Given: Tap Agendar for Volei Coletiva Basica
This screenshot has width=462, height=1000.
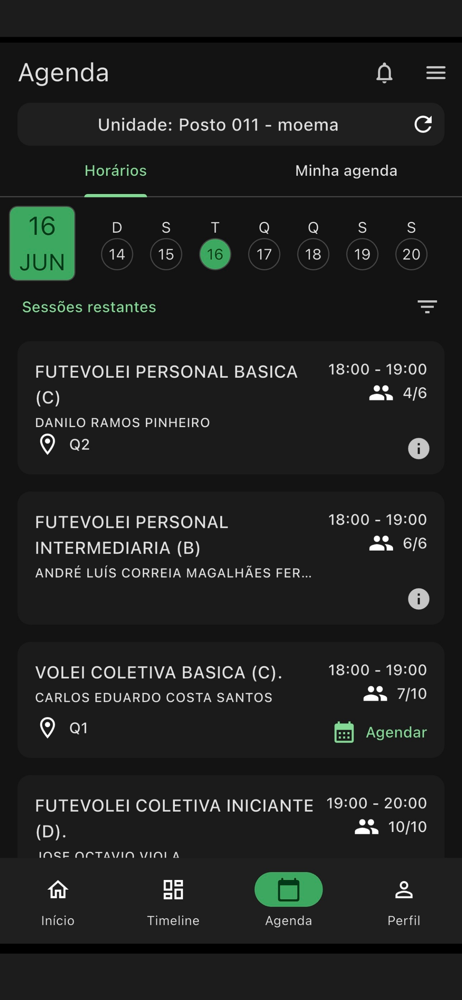Looking at the screenshot, I should point(380,732).
